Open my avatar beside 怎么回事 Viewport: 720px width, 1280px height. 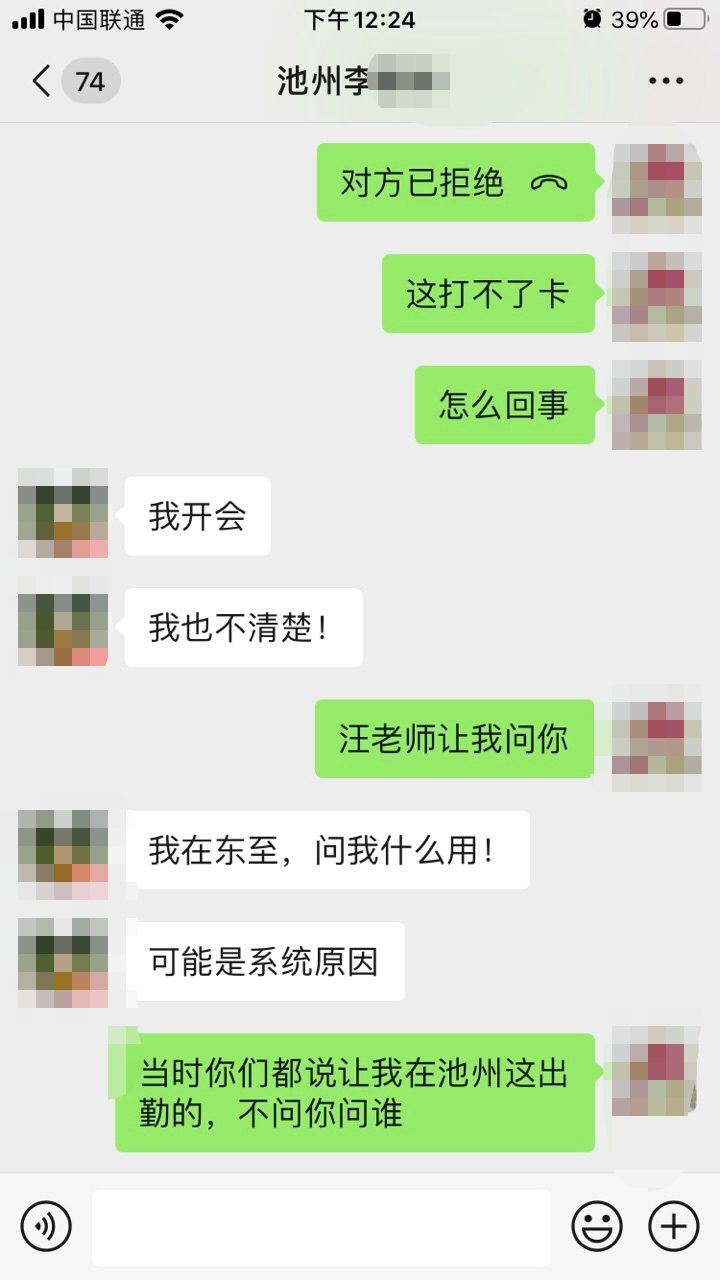(x=656, y=405)
